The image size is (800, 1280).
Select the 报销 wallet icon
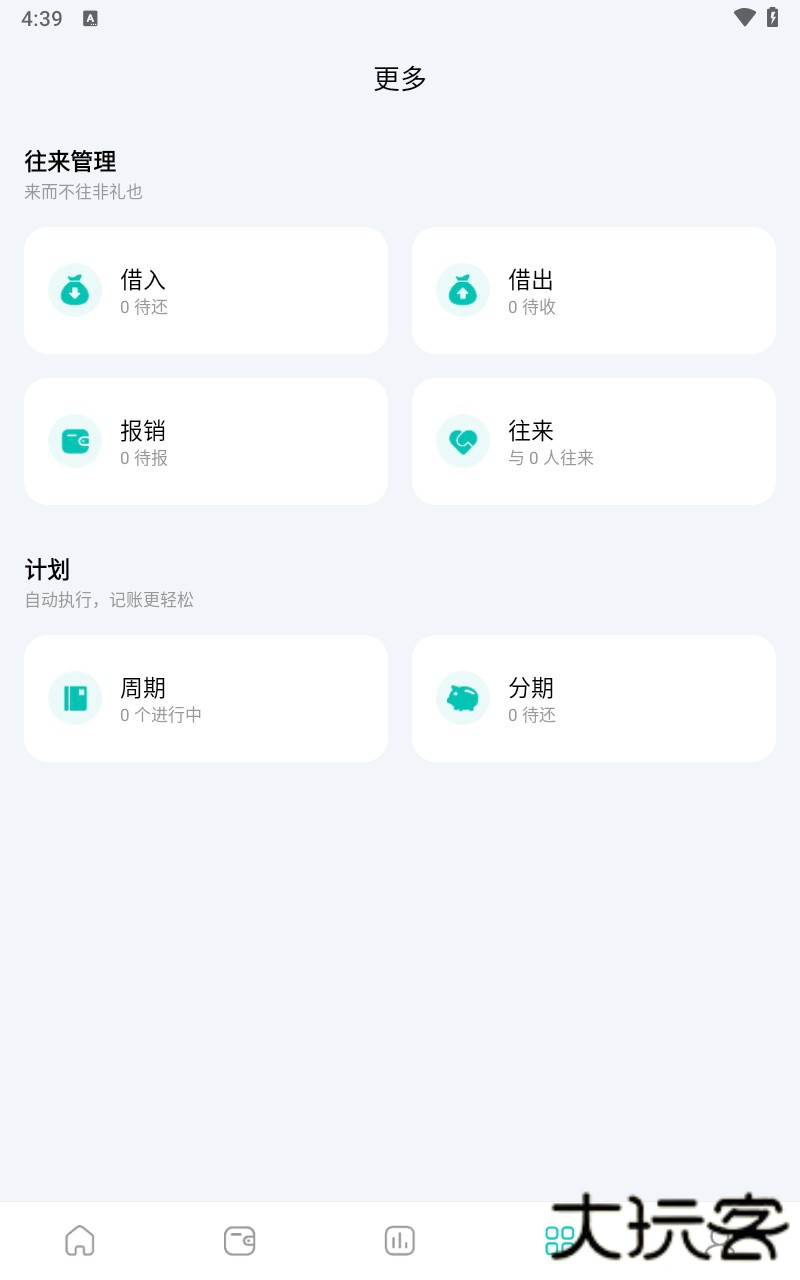(75, 440)
